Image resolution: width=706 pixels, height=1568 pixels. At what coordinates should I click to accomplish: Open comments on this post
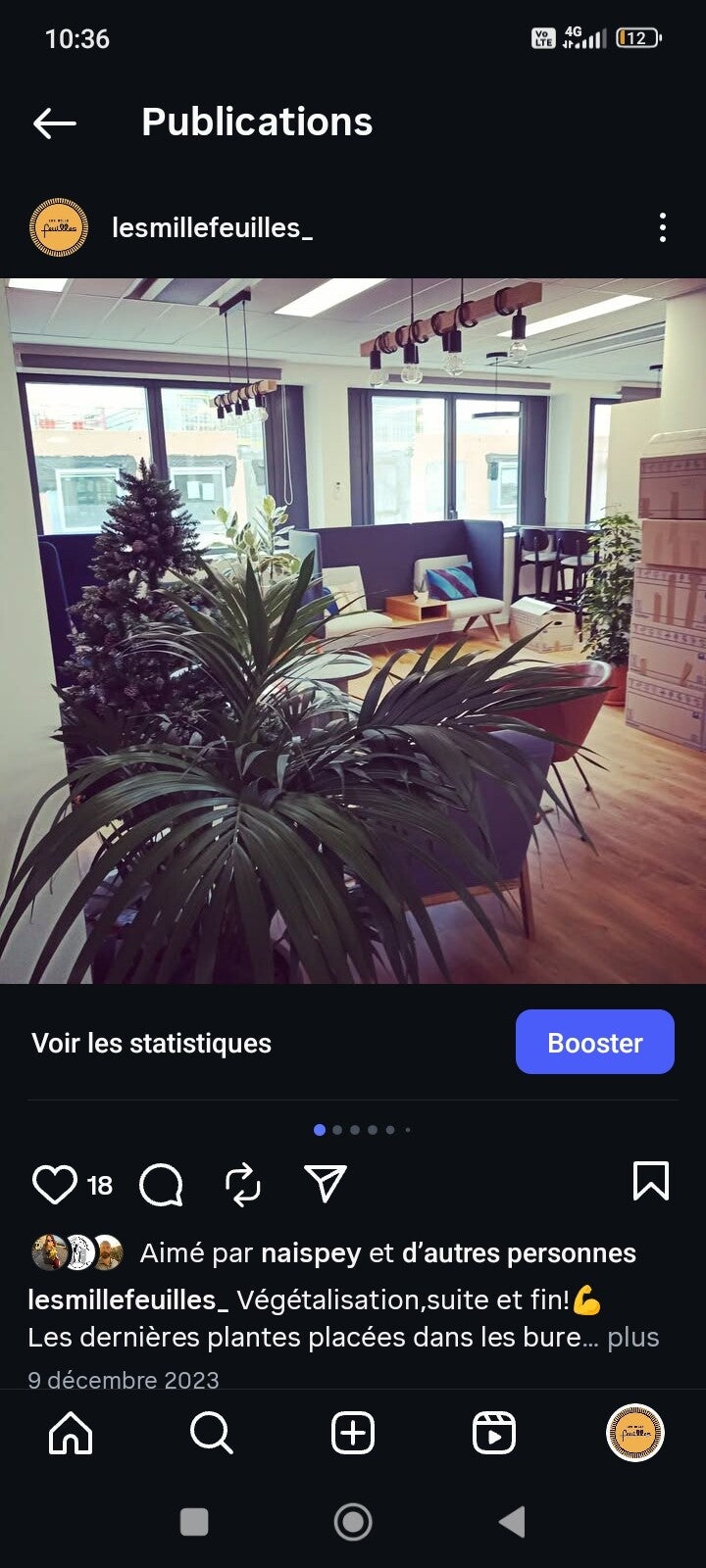pos(161,1184)
